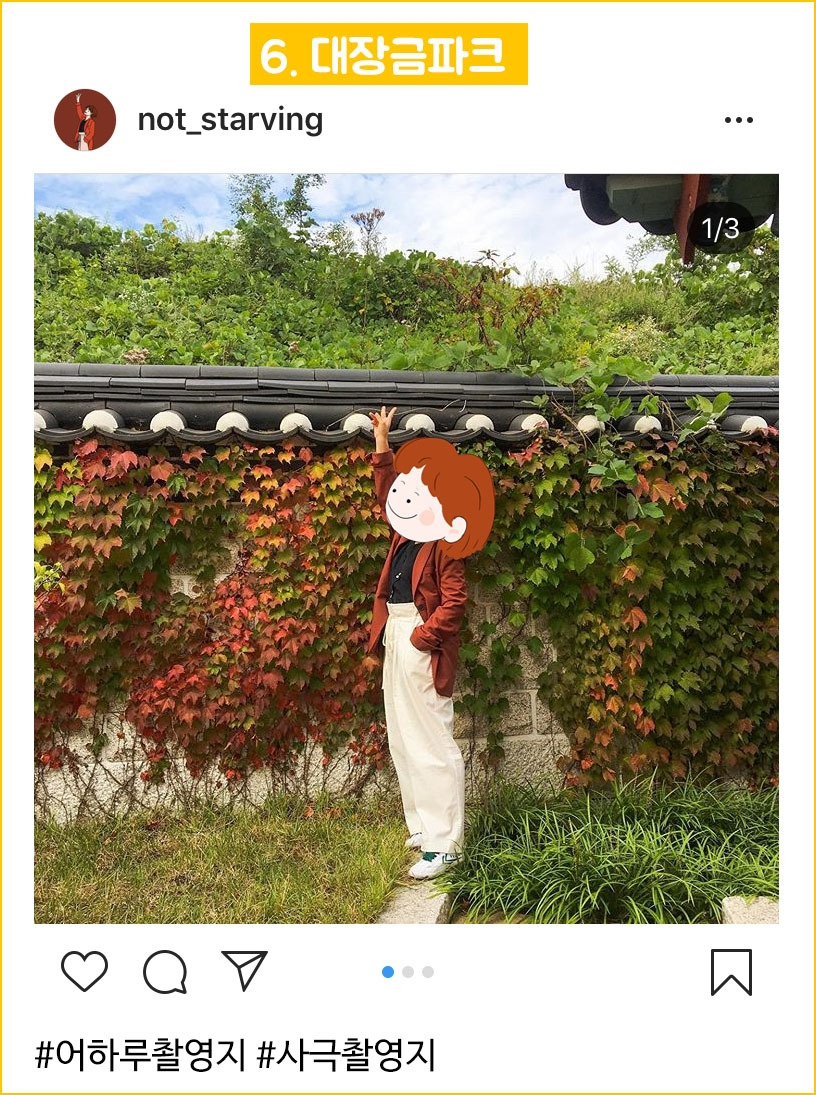The height and width of the screenshot is (1095, 816).
Task: Open not_starving's profile picture
Action: [84, 119]
